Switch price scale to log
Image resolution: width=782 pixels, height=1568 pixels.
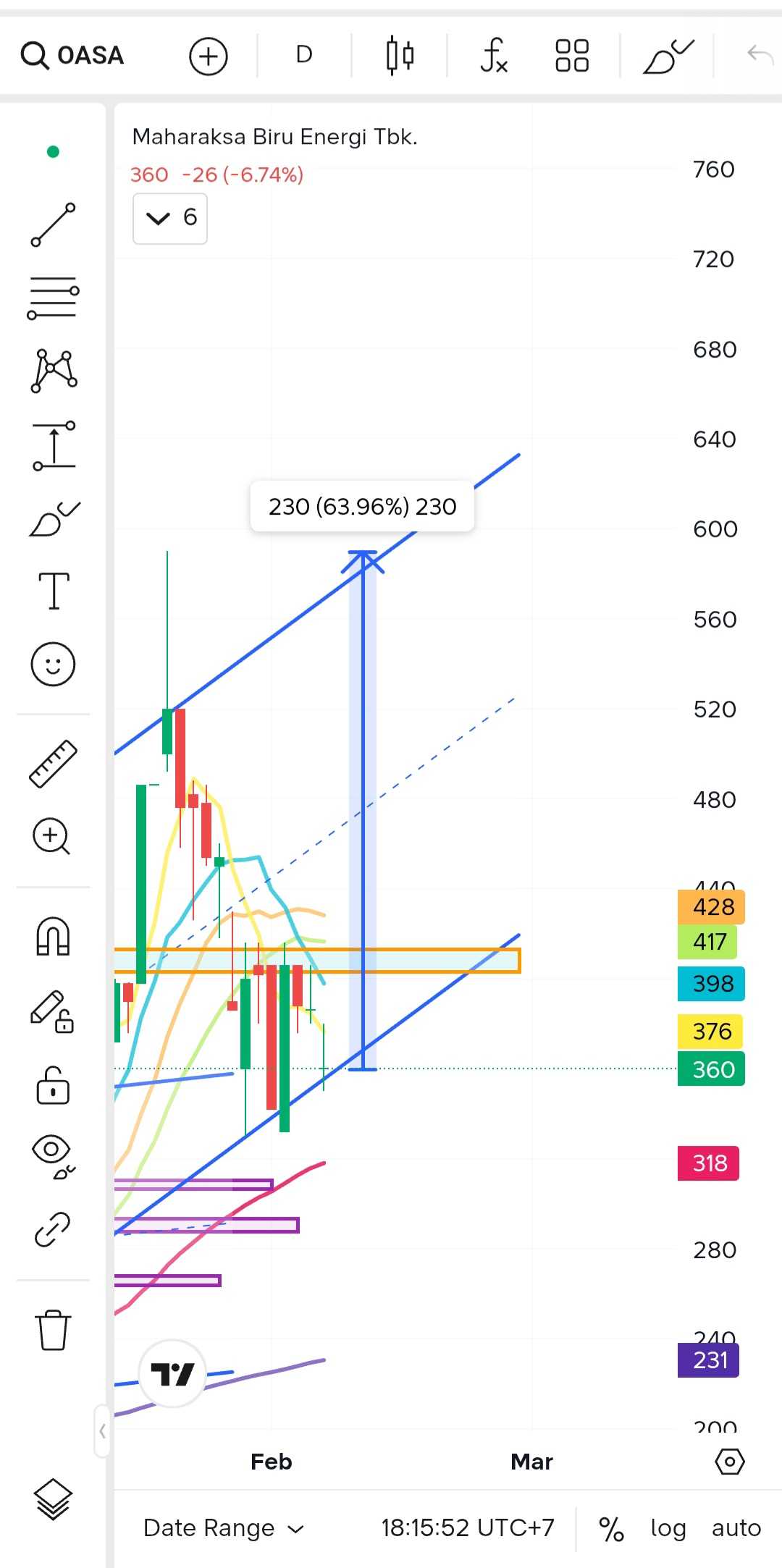(668, 1527)
